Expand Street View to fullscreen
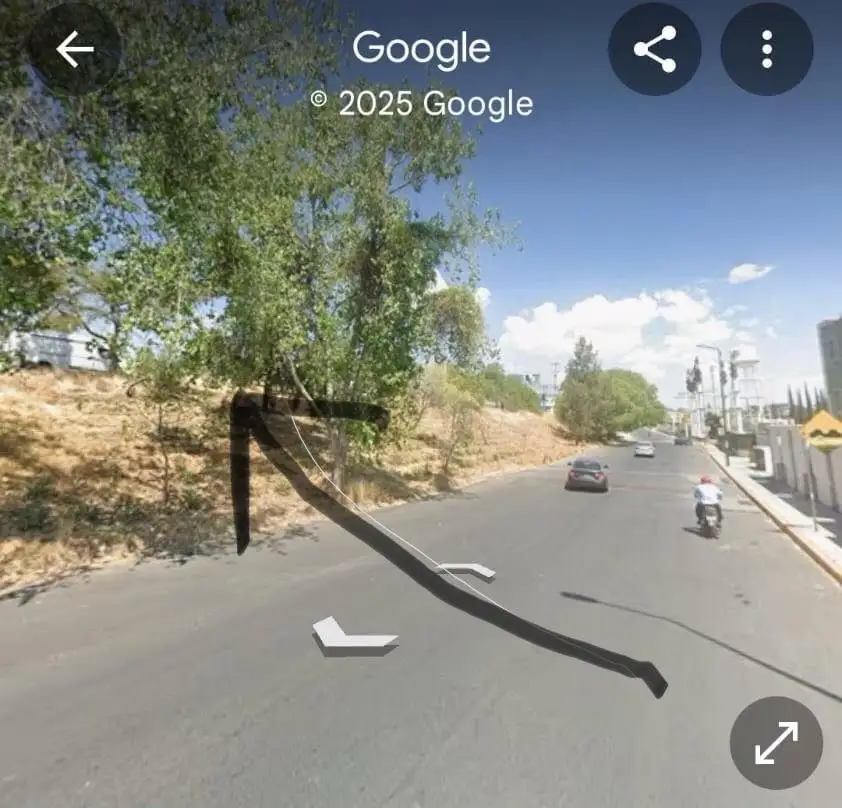This screenshot has width=842, height=808. click(776, 743)
